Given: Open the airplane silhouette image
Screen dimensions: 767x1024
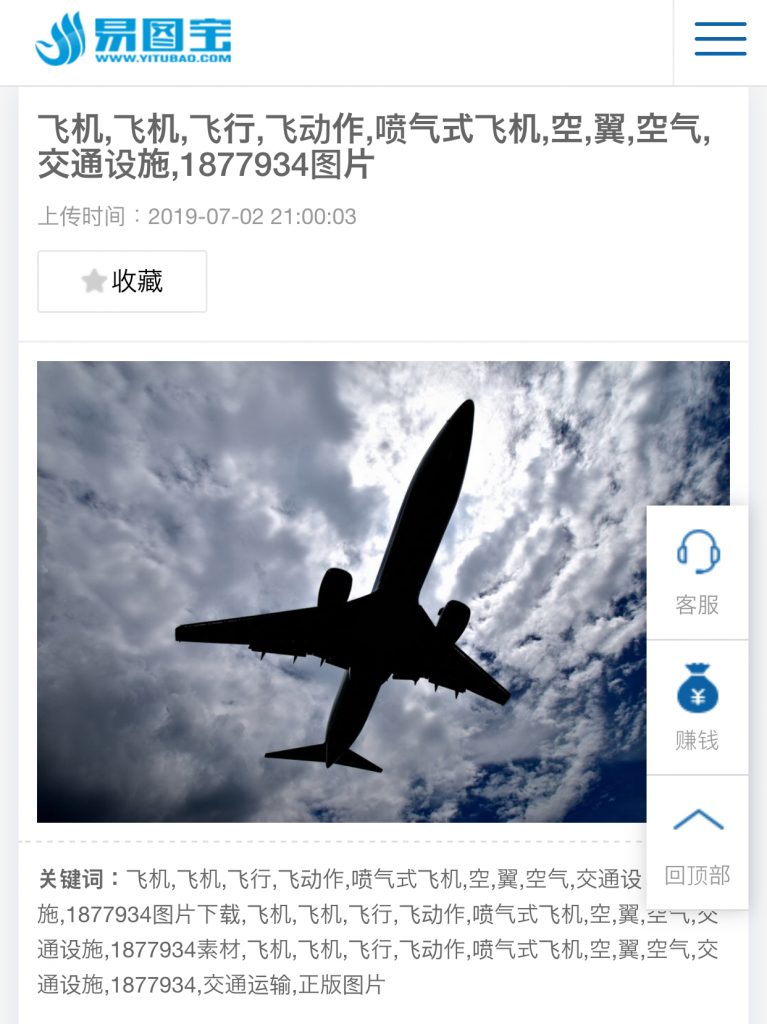Looking at the screenshot, I should pos(340,591).
